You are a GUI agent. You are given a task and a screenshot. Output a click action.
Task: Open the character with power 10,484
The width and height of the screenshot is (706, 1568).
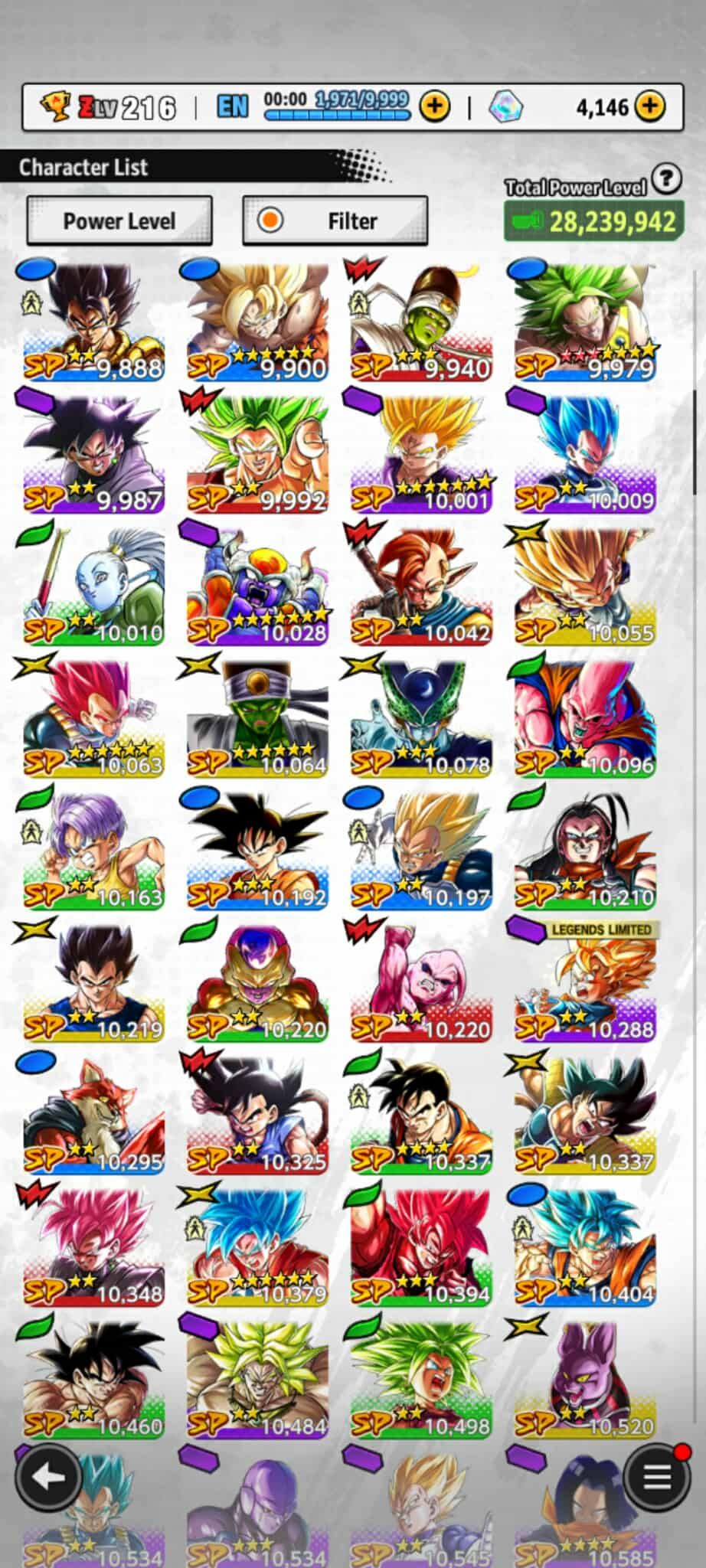point(257,1379)
